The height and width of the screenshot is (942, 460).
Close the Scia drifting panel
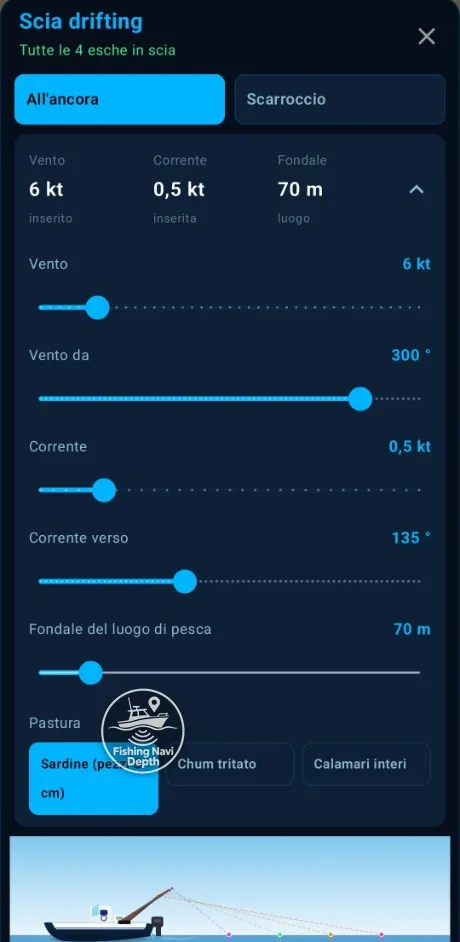coord(426,37)
